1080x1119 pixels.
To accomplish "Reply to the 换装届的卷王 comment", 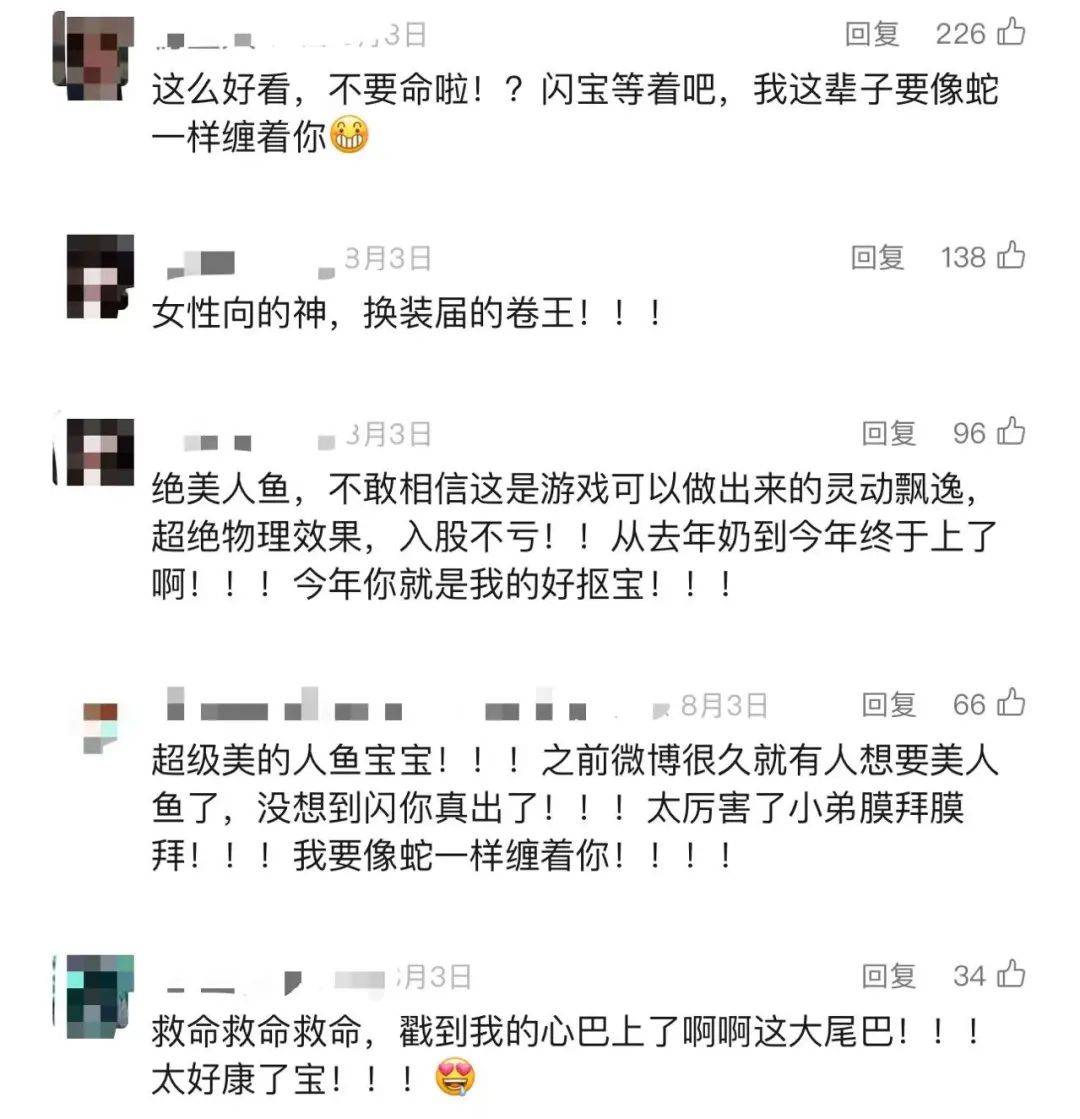I will tap(877, 257).
